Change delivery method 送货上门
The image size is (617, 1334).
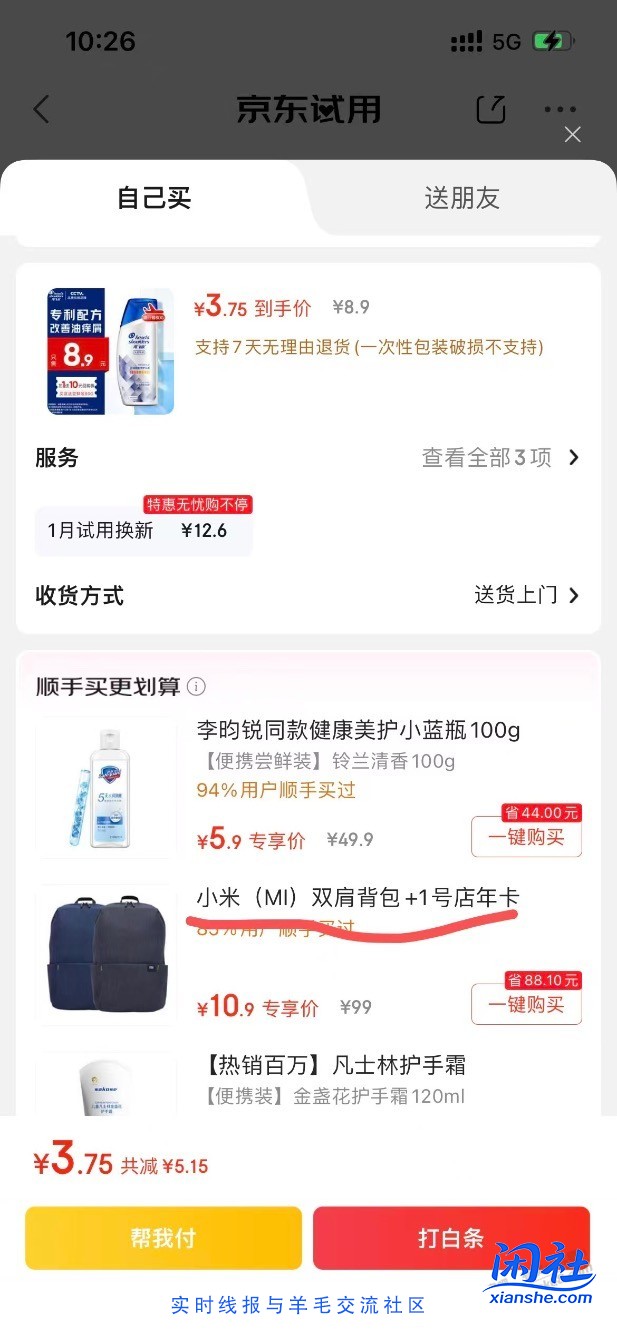526,595
